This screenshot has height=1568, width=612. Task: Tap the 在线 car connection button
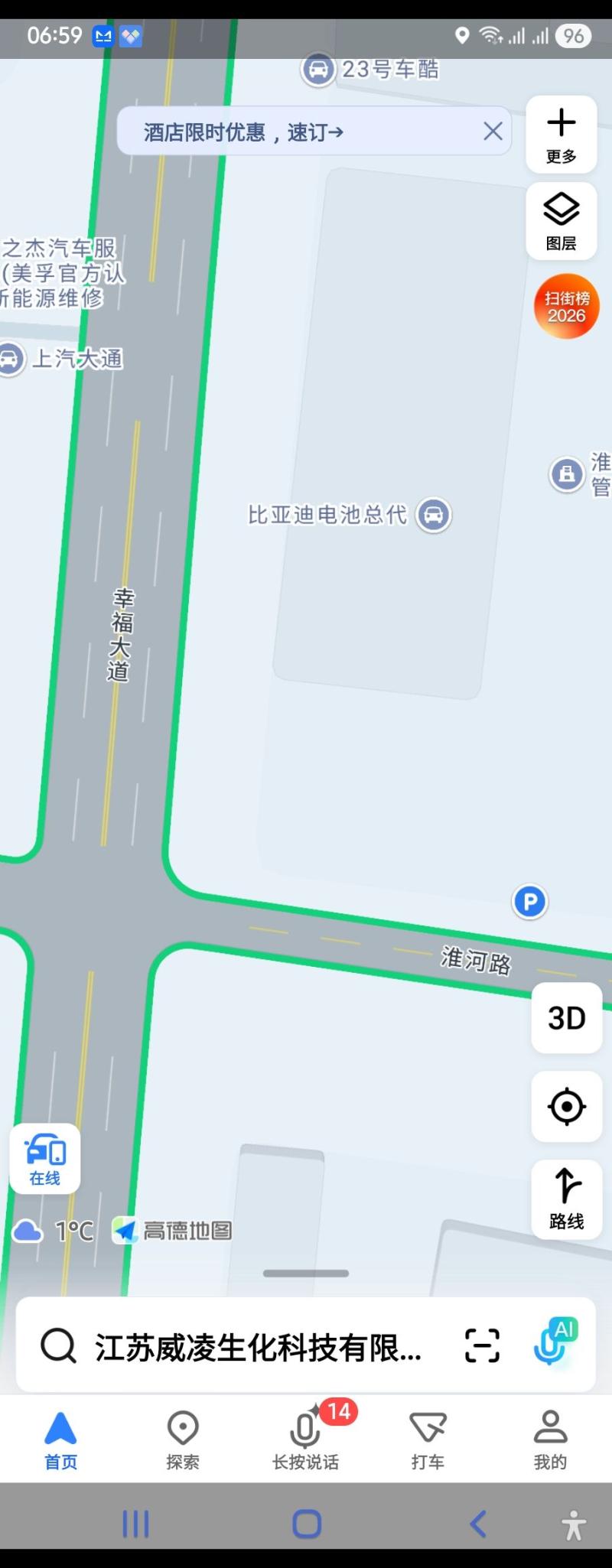(44, 1158)
